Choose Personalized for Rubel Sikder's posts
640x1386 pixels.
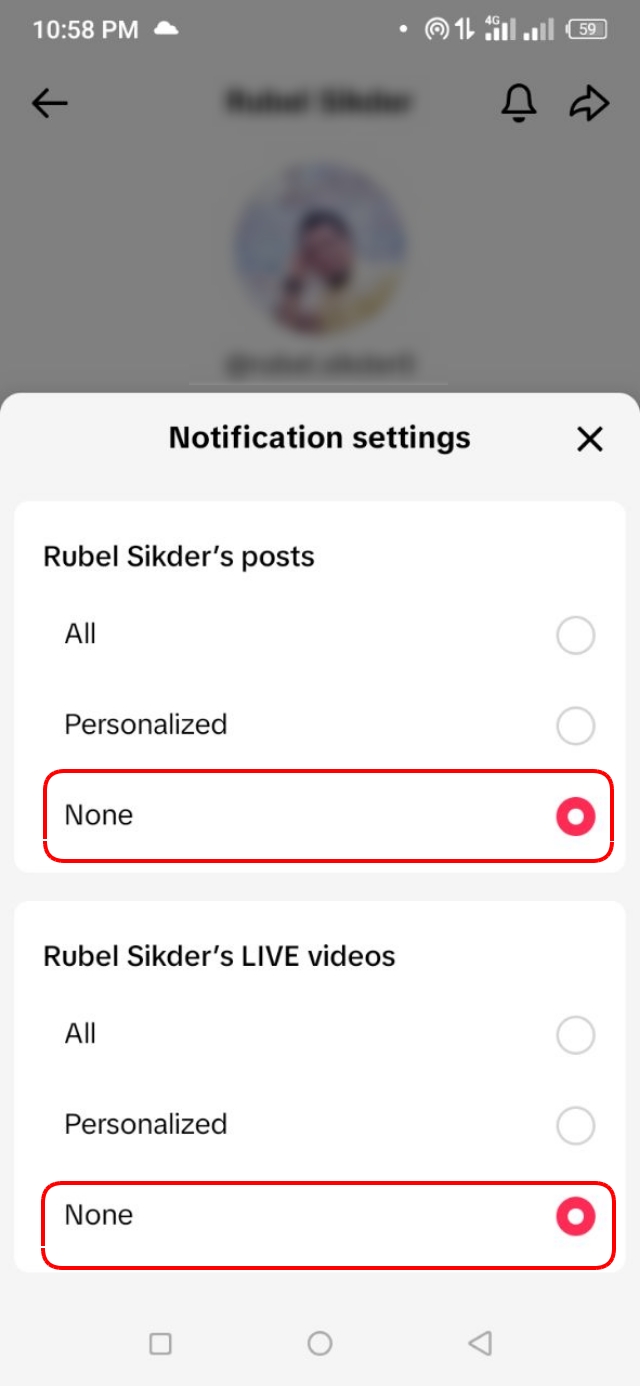pyautogui.click(x=575, y=725)
